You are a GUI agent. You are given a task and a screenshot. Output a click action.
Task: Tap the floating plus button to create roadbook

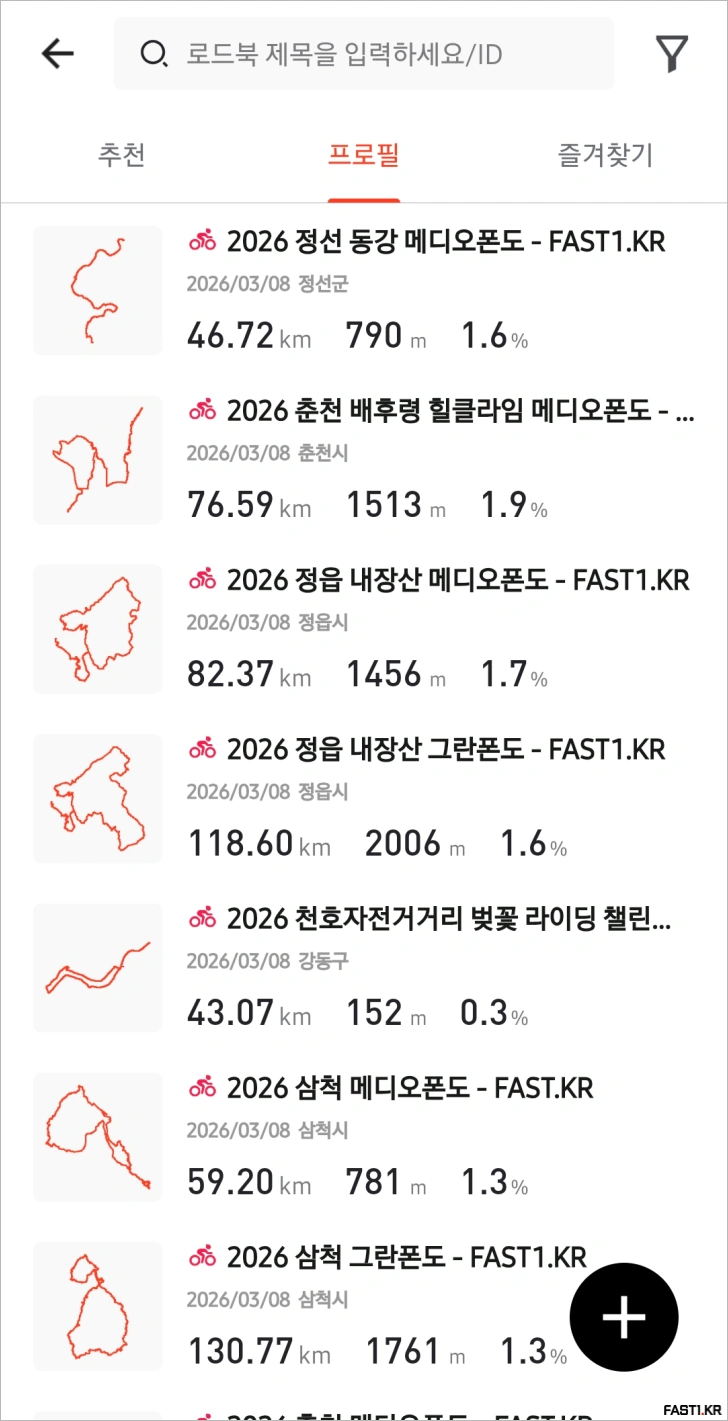623,1317
